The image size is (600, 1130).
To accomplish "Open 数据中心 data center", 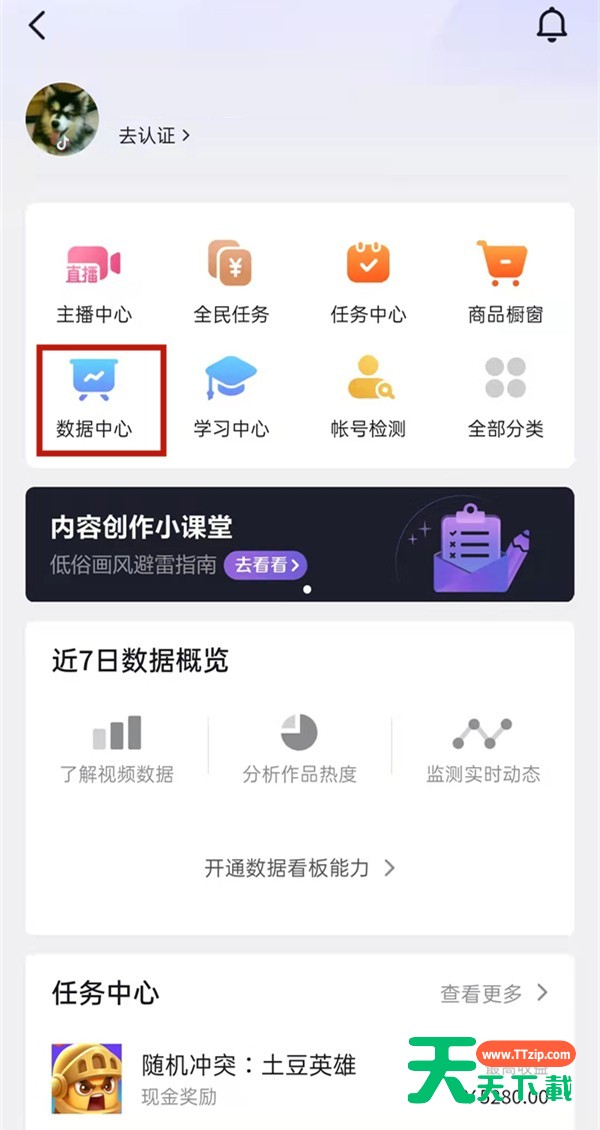I will click(94, 398).
